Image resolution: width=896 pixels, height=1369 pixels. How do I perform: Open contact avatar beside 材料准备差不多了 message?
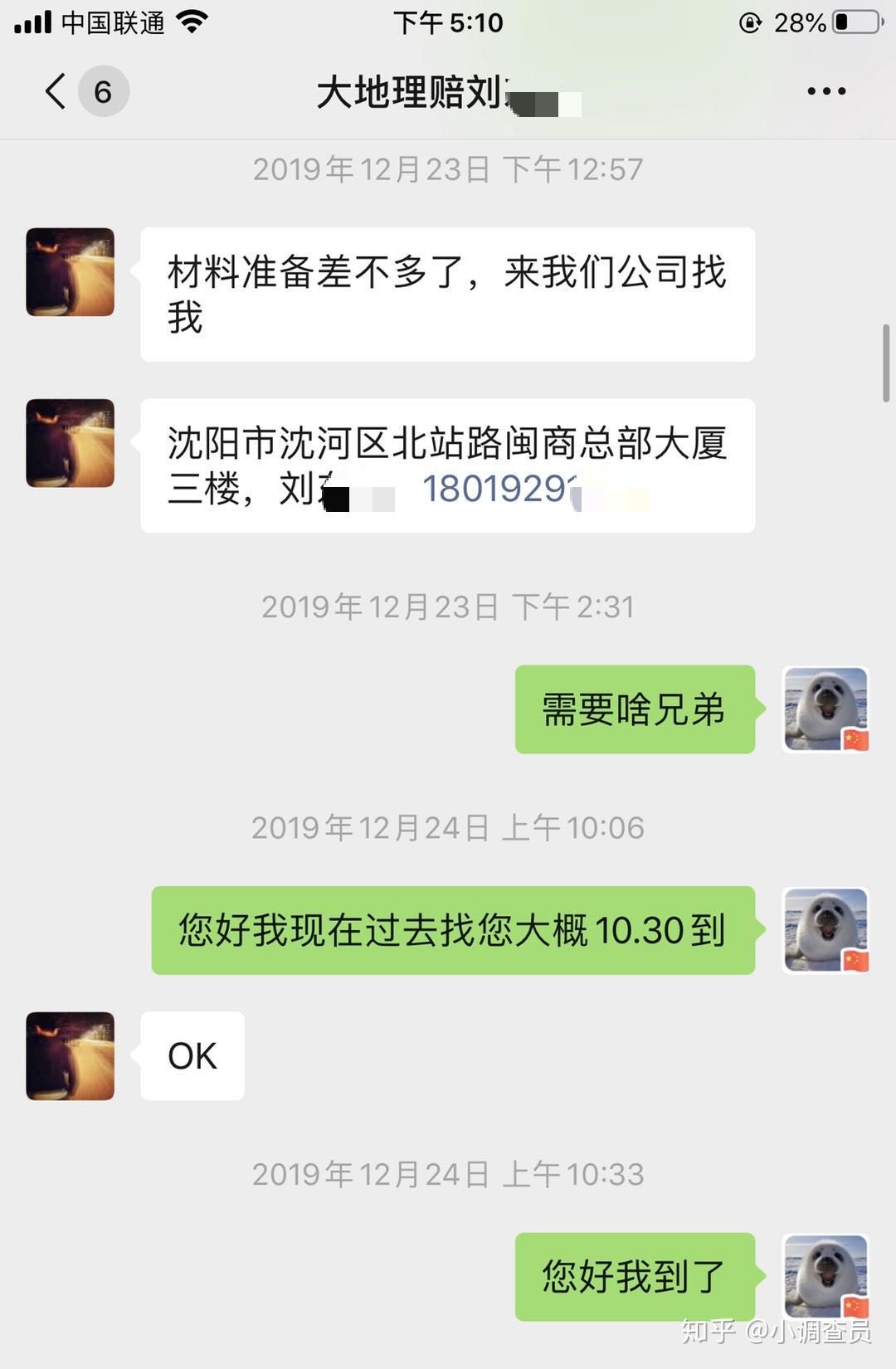[71, 272]
